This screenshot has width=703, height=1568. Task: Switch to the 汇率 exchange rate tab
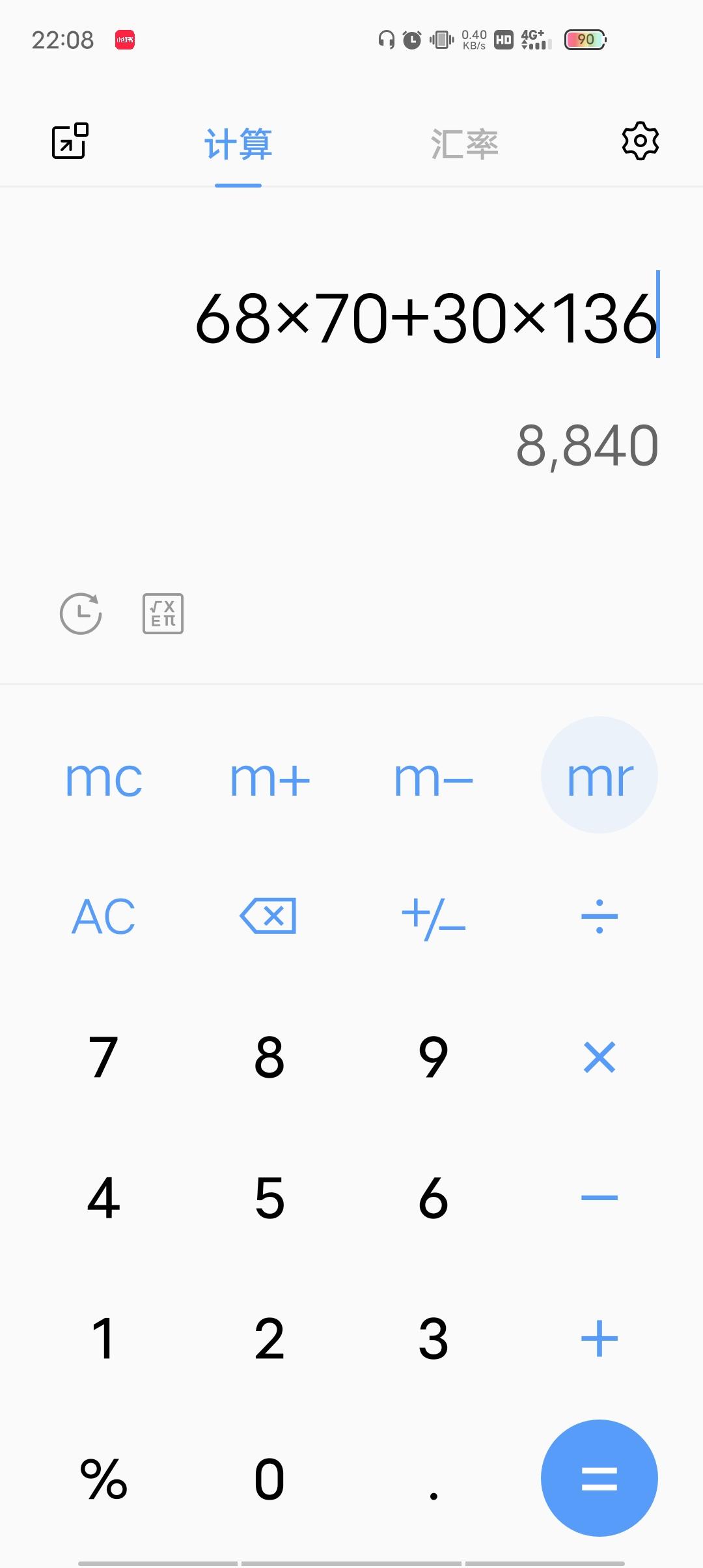click(464, 144)
